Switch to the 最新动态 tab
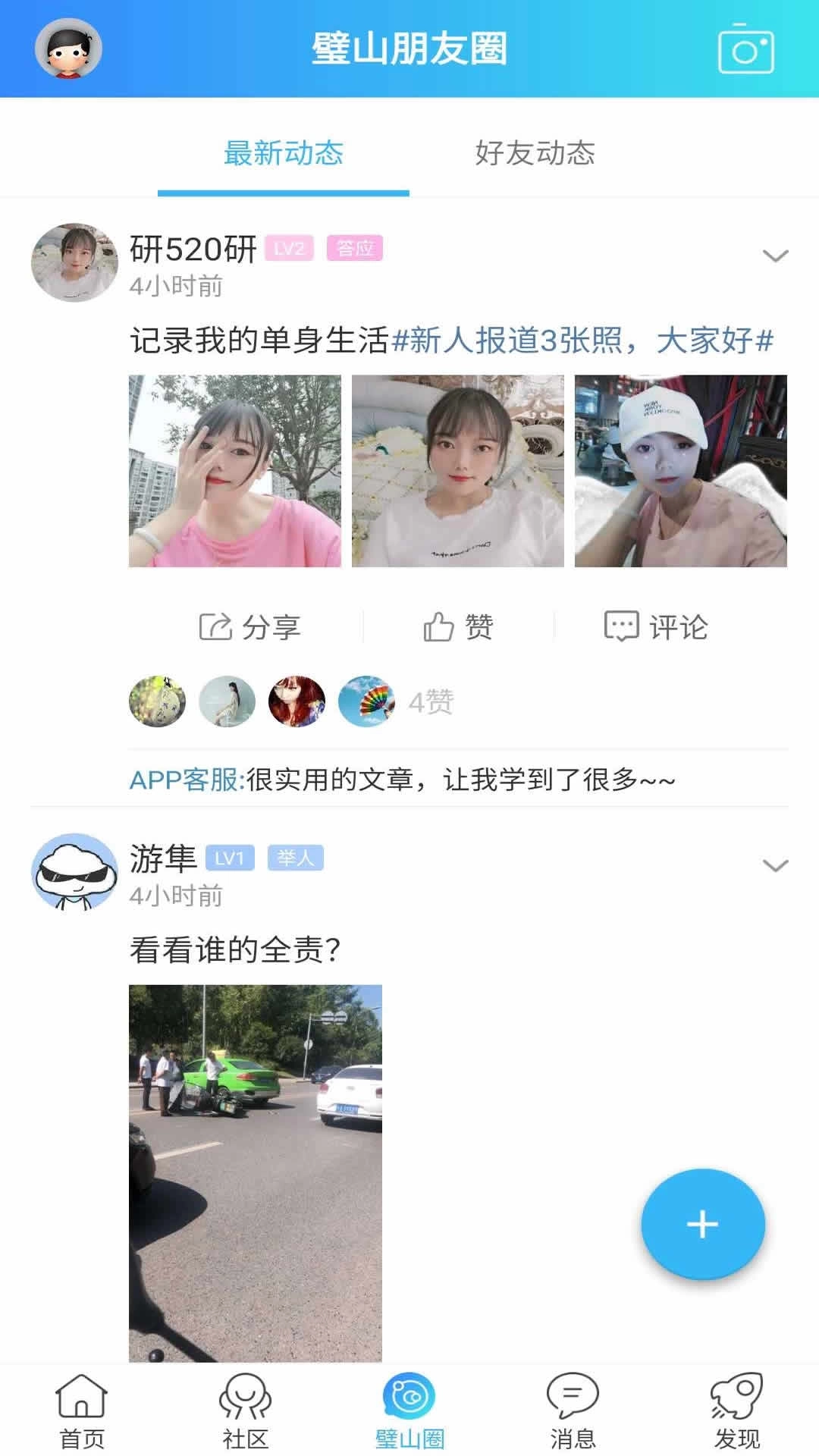The height and width of the screenshot is (1456, 819). click(283, 154)
